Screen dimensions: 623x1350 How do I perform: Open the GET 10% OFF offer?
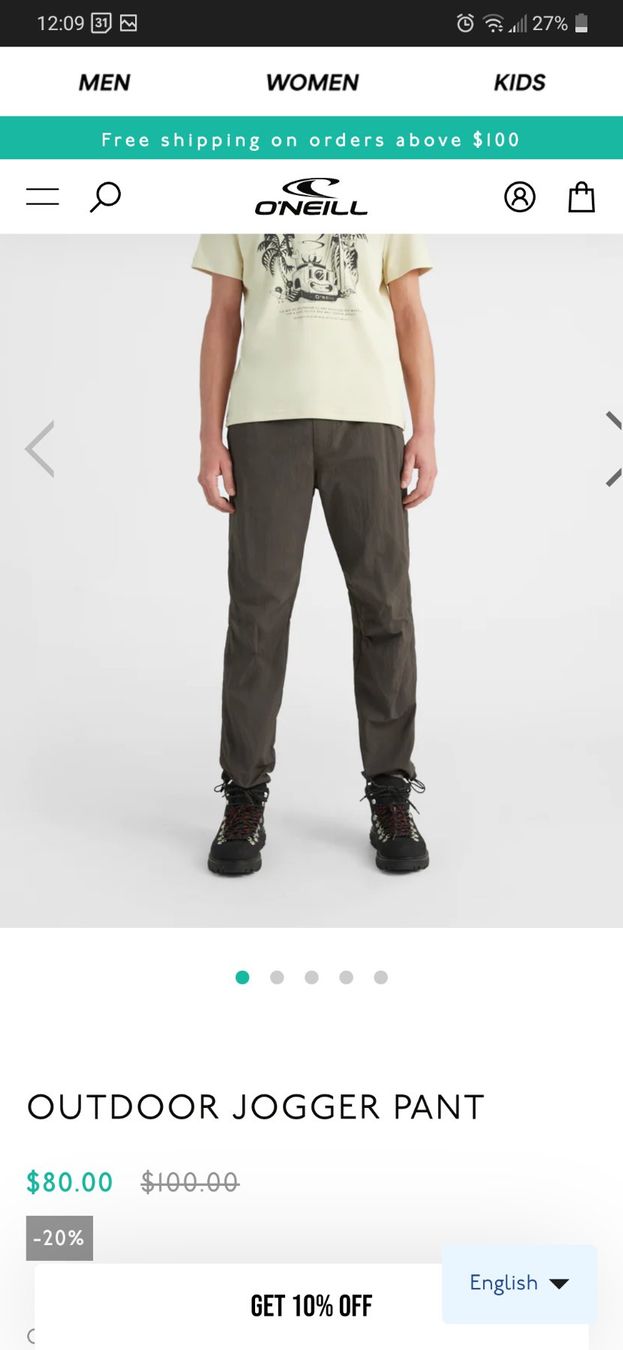(x=311, y=1305)
